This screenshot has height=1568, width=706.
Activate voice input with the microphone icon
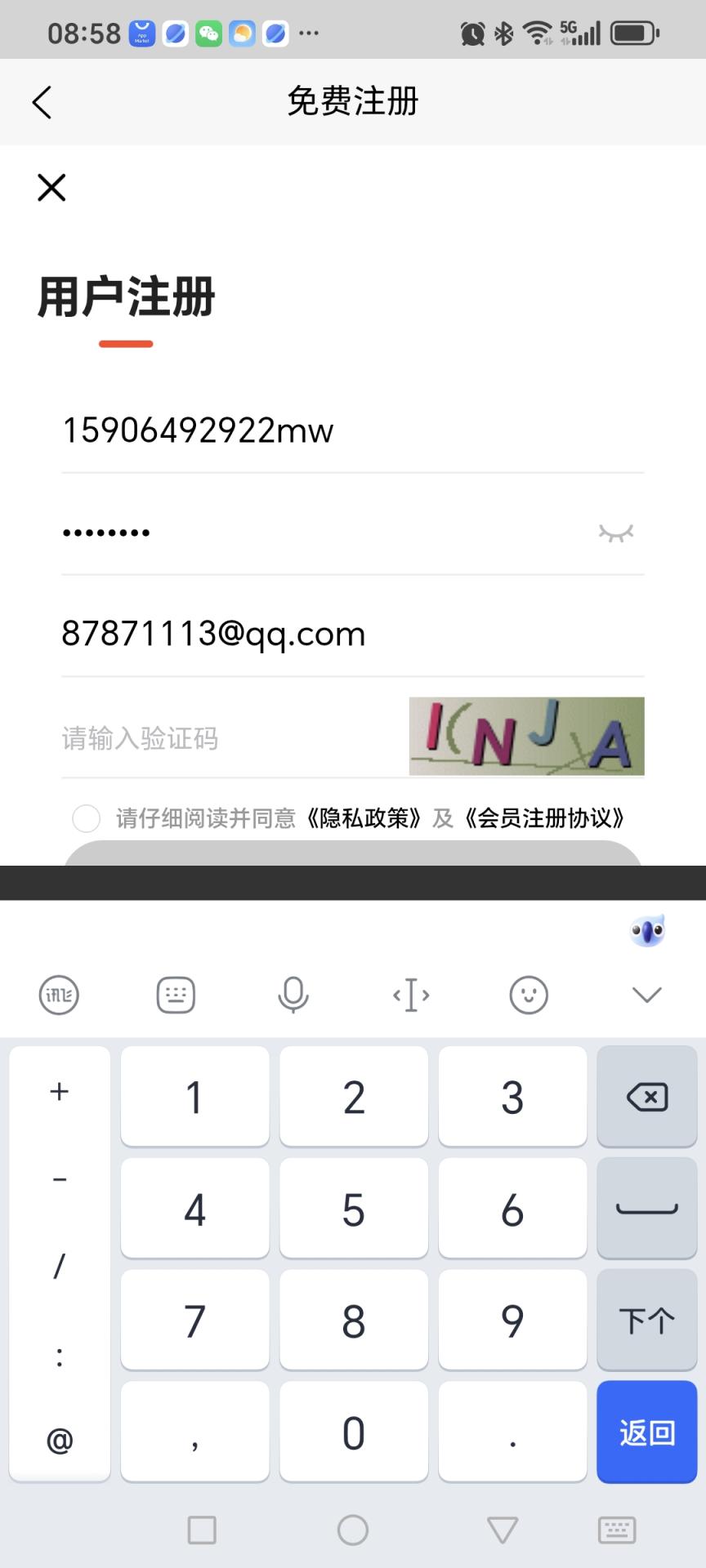coord(293,995)
